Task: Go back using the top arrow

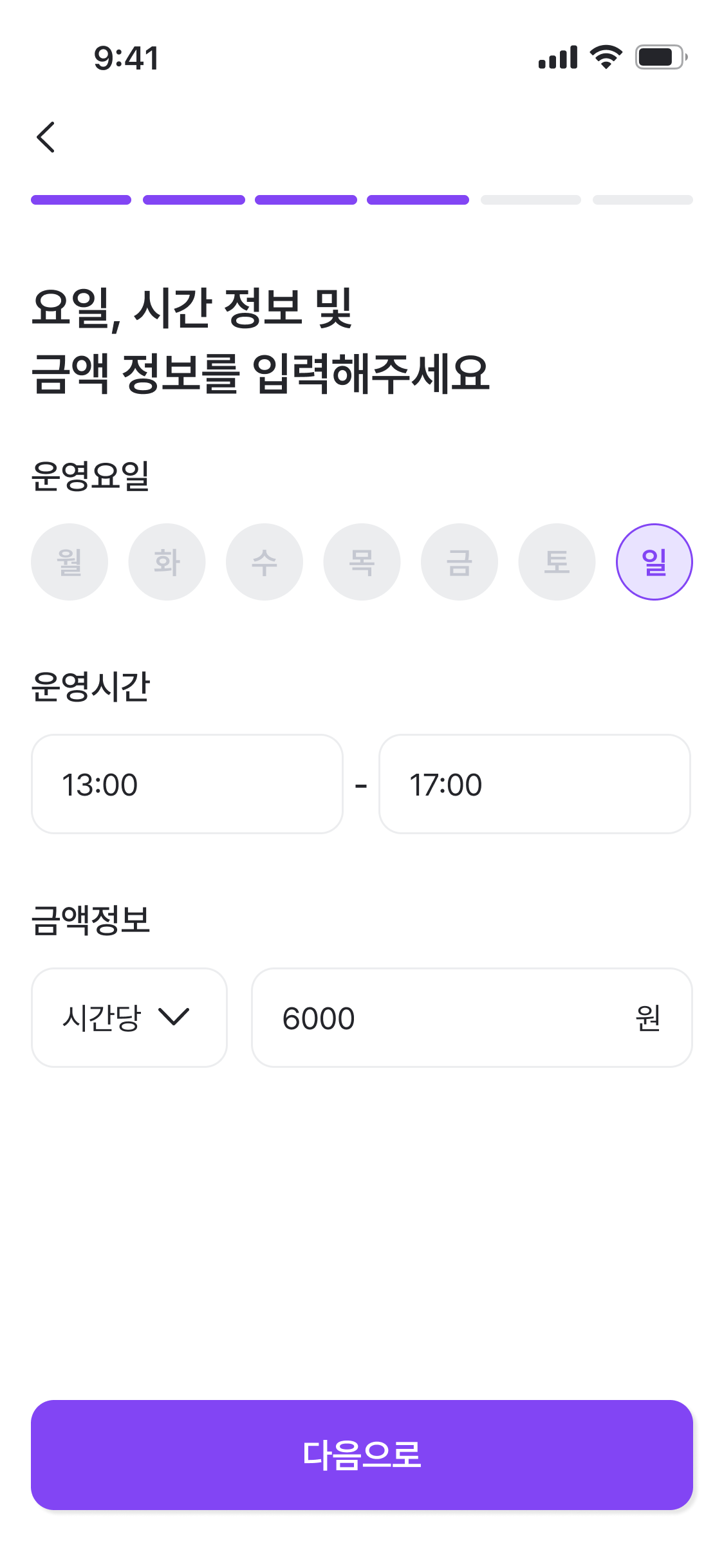Action: pyautogui.click(x=46, y=137)
